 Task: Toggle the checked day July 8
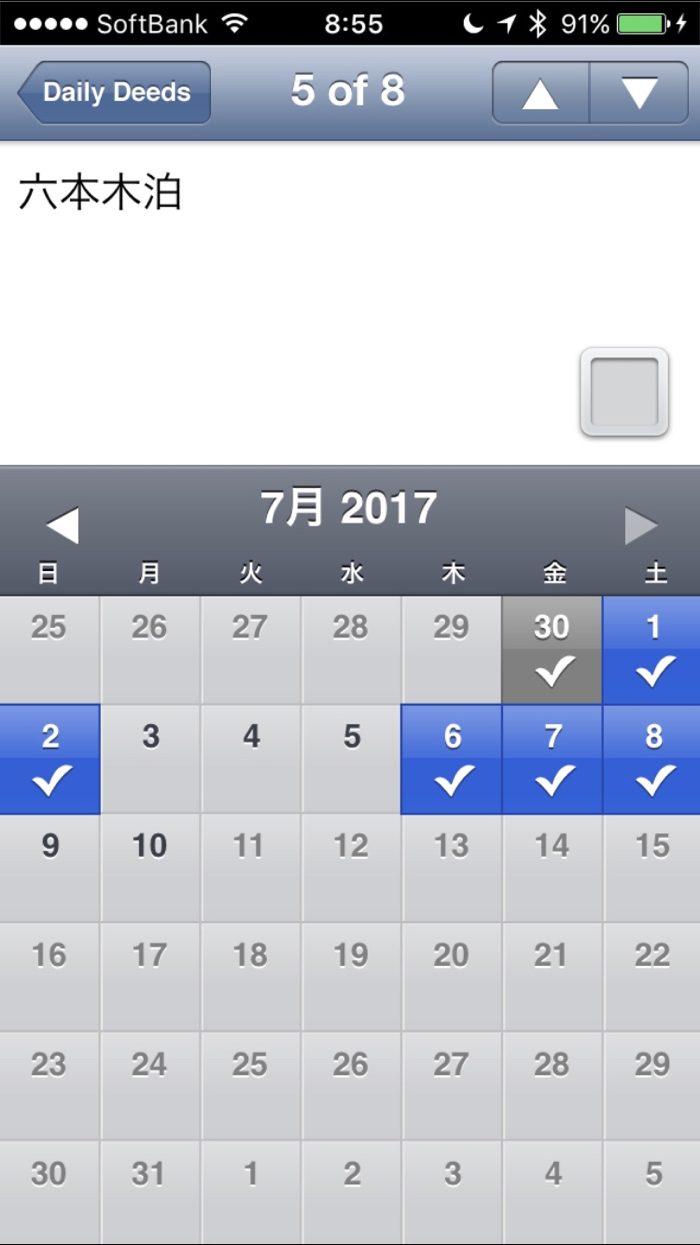(652, 758)
